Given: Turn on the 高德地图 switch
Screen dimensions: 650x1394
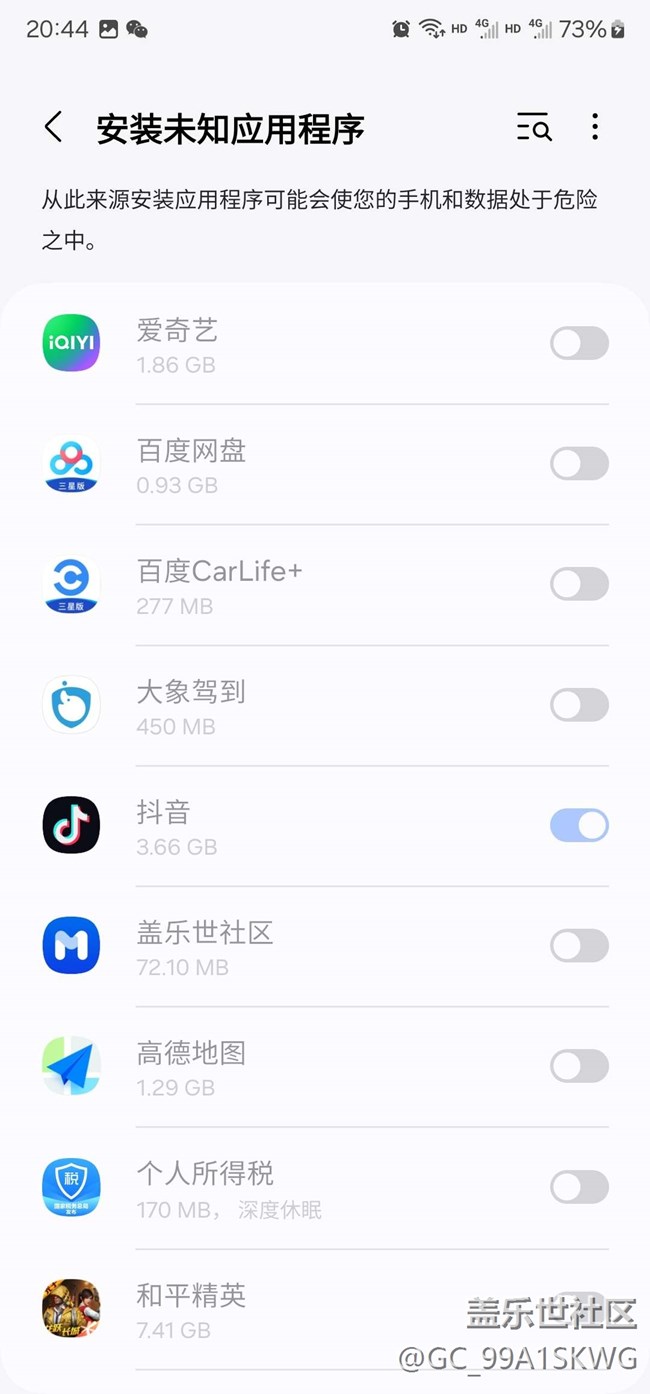Looking at the screenshot, I should point(579,1066).
